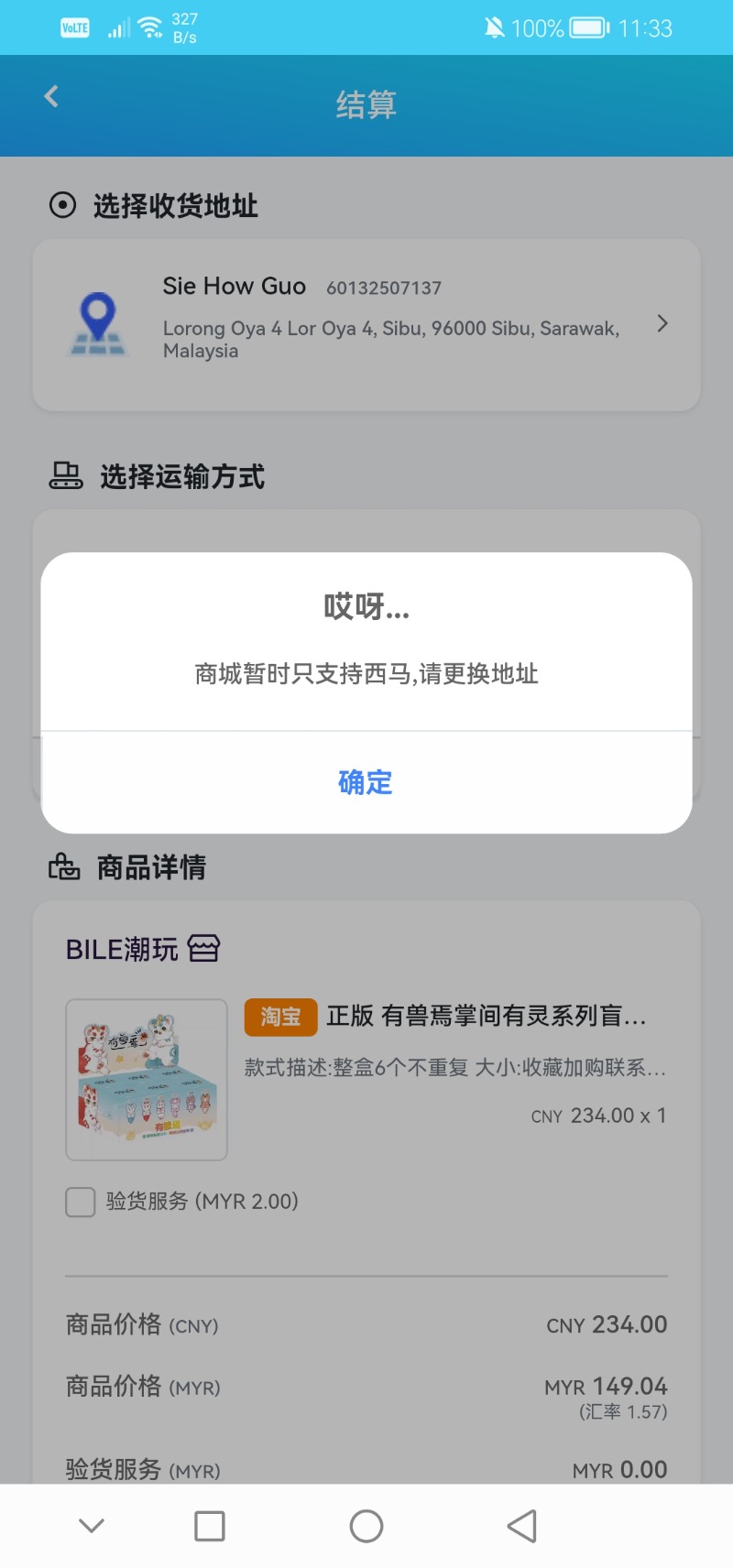Open the 有兽焉 blind box product thumbnail
This screenshot has width=733, height=1568.
(x=147, y=1080)
